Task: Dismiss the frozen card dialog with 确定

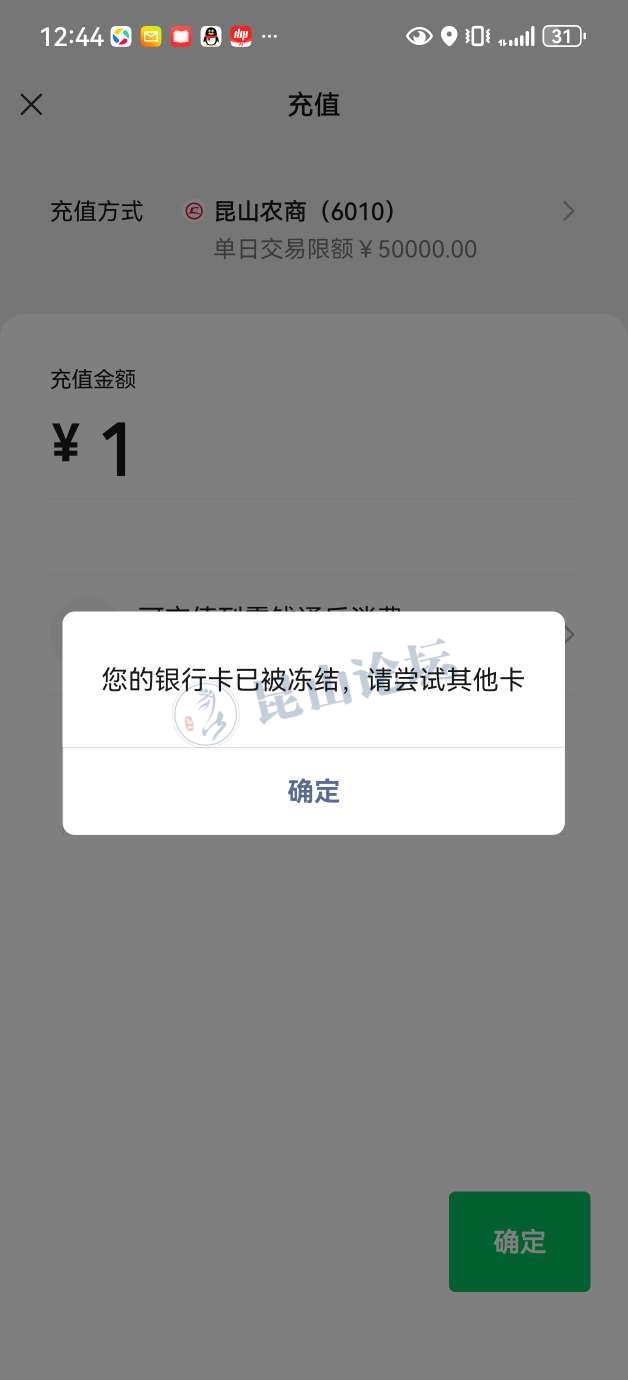Action: point(313,791)
